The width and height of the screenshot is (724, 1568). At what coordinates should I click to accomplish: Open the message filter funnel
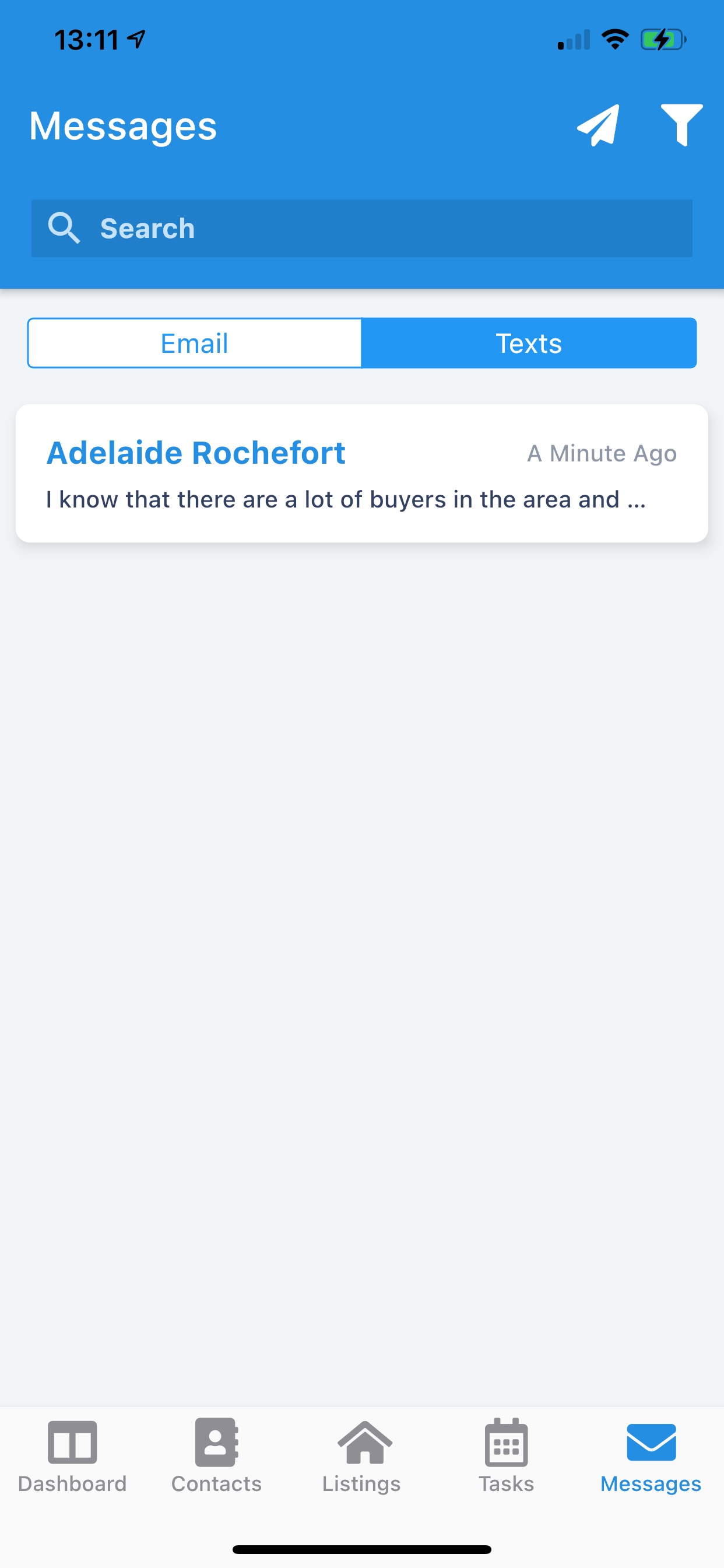[681, 125]
